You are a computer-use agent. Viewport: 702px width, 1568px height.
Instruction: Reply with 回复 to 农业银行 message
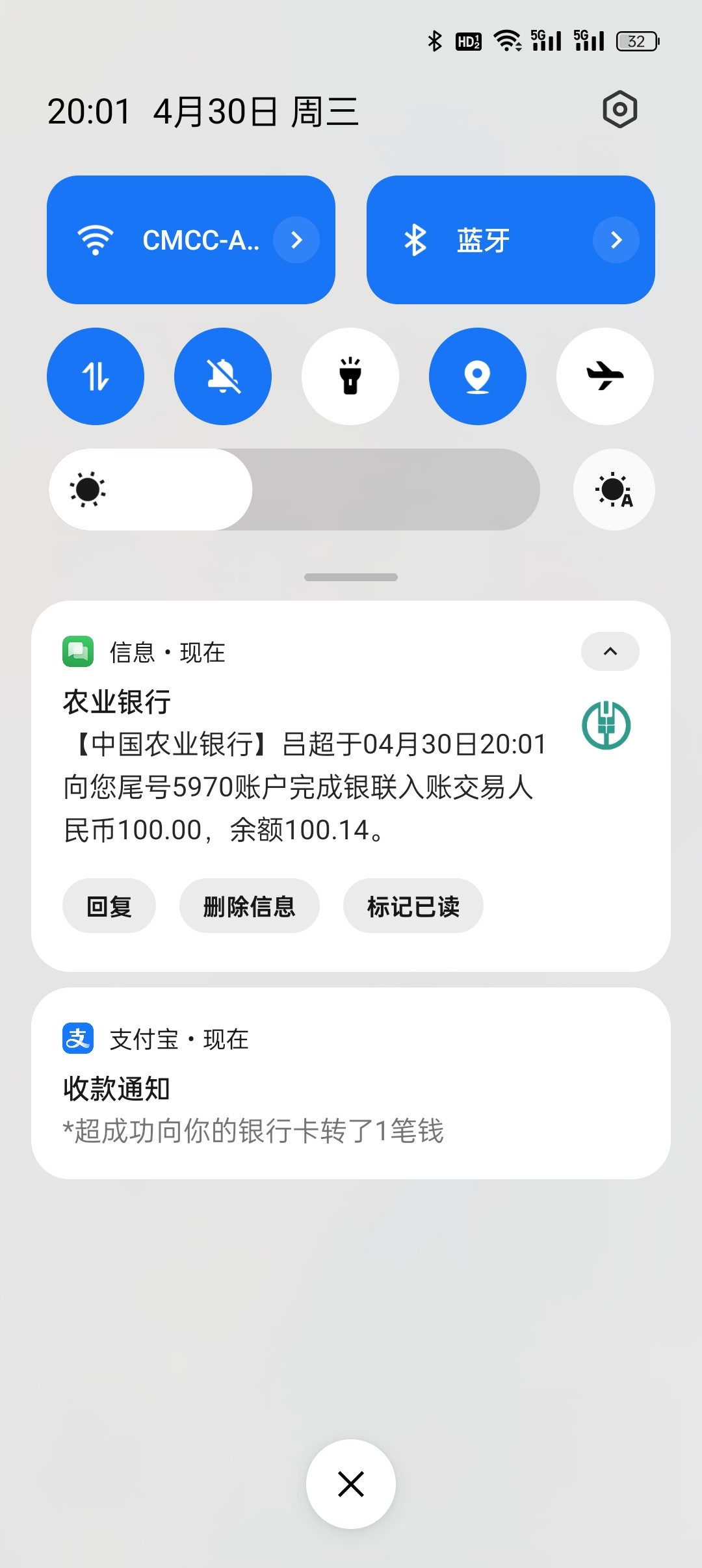pyautogui.click(x=109, y=906)
